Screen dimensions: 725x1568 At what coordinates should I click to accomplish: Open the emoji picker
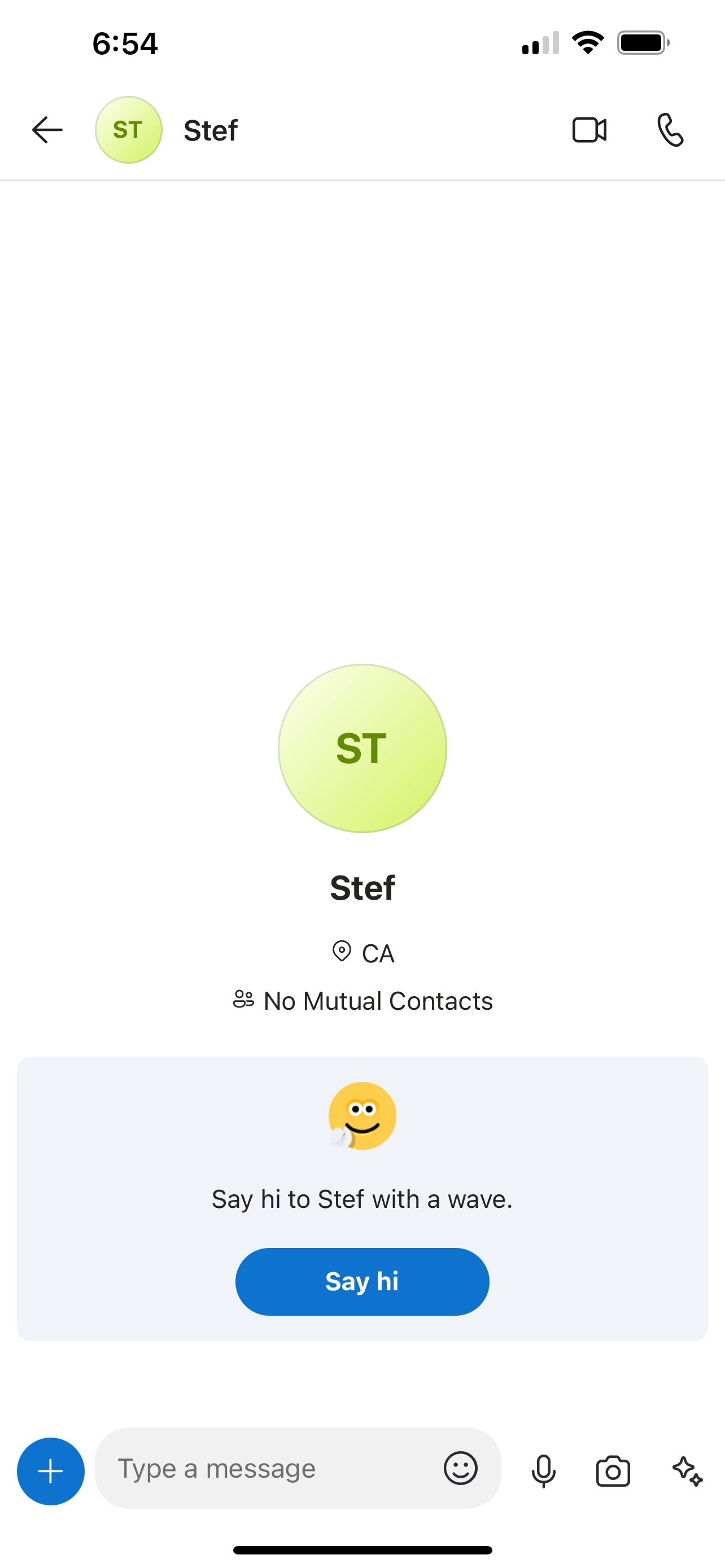pos(461,1468)
